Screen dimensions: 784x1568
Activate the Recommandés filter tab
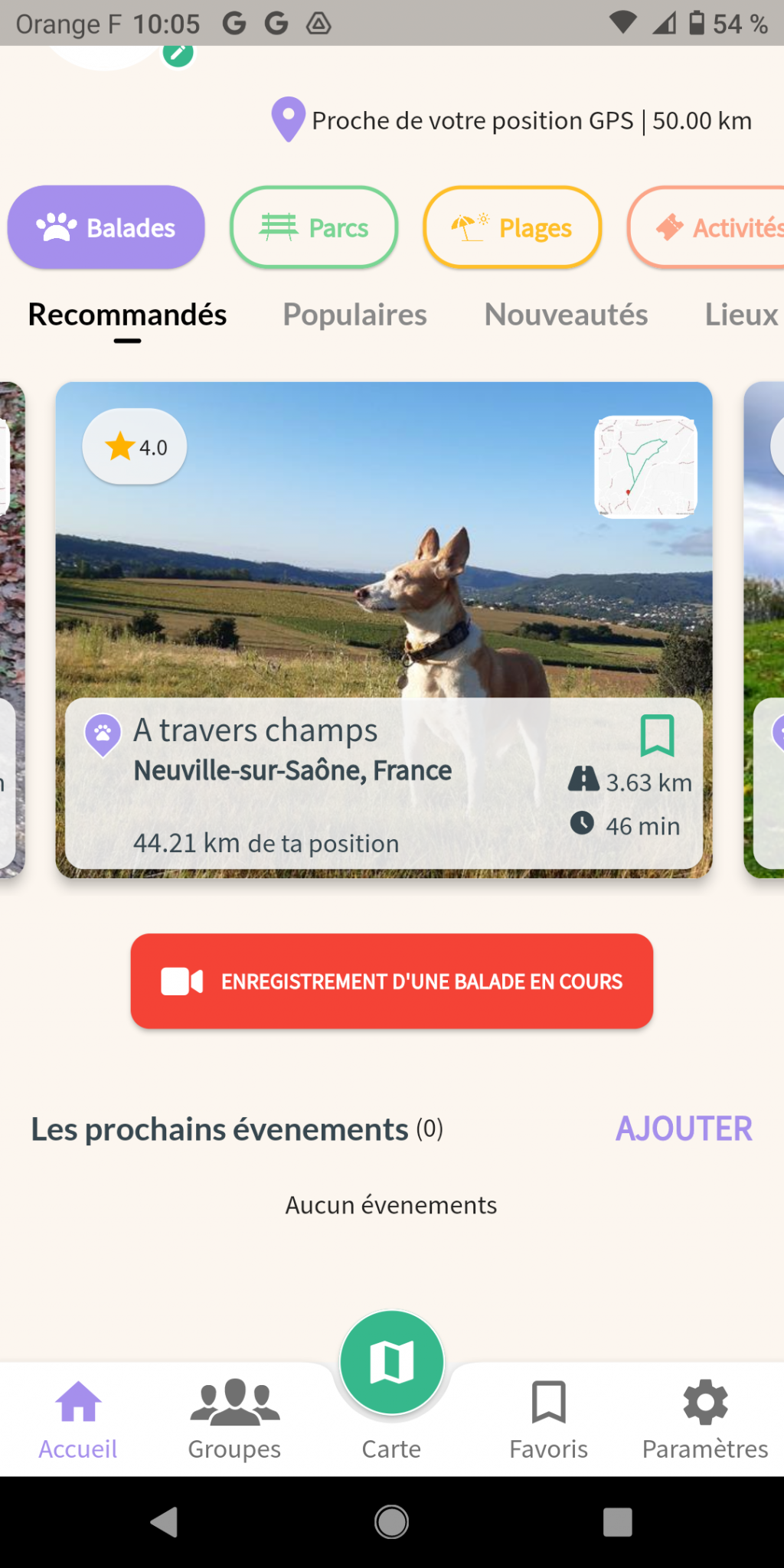pos(126,315)
